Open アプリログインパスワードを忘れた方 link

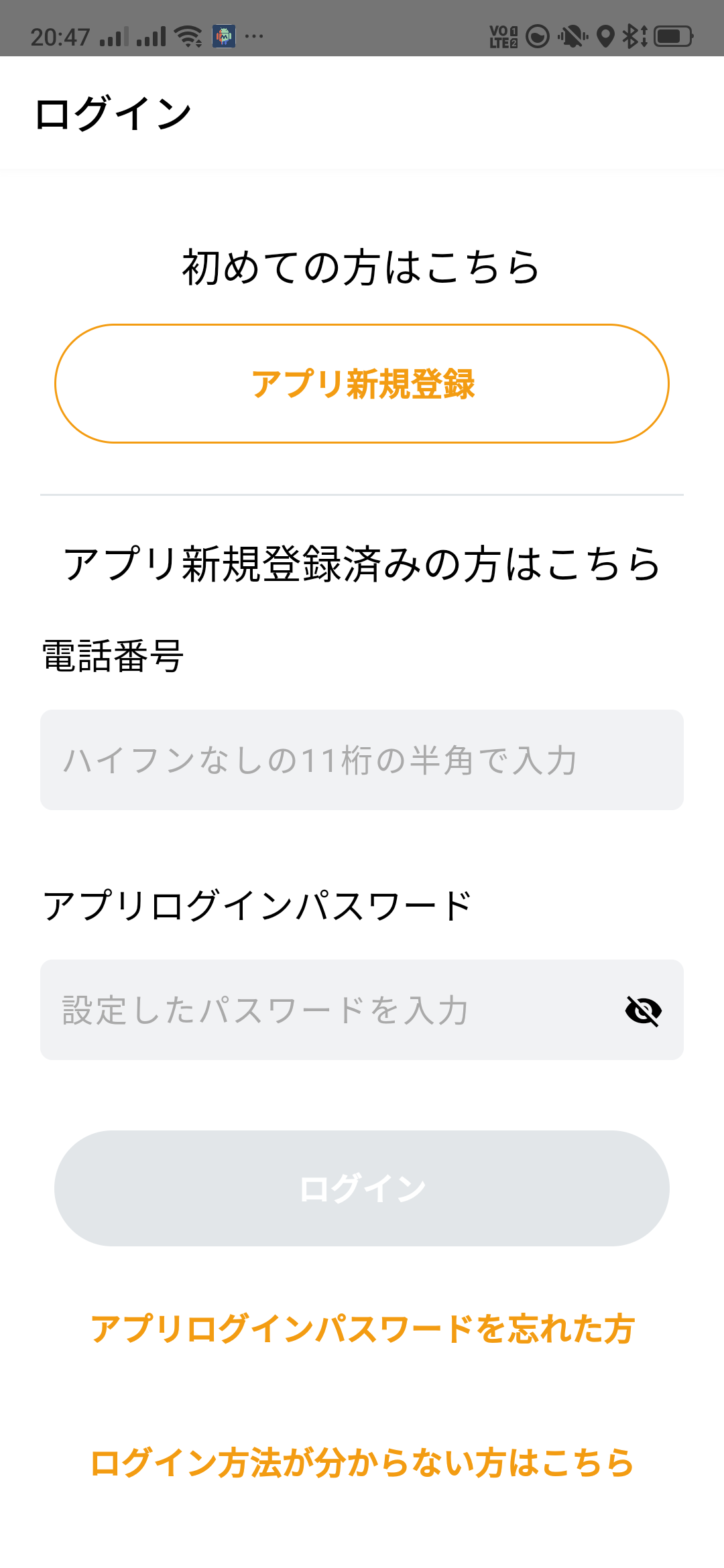[362, 1329]
